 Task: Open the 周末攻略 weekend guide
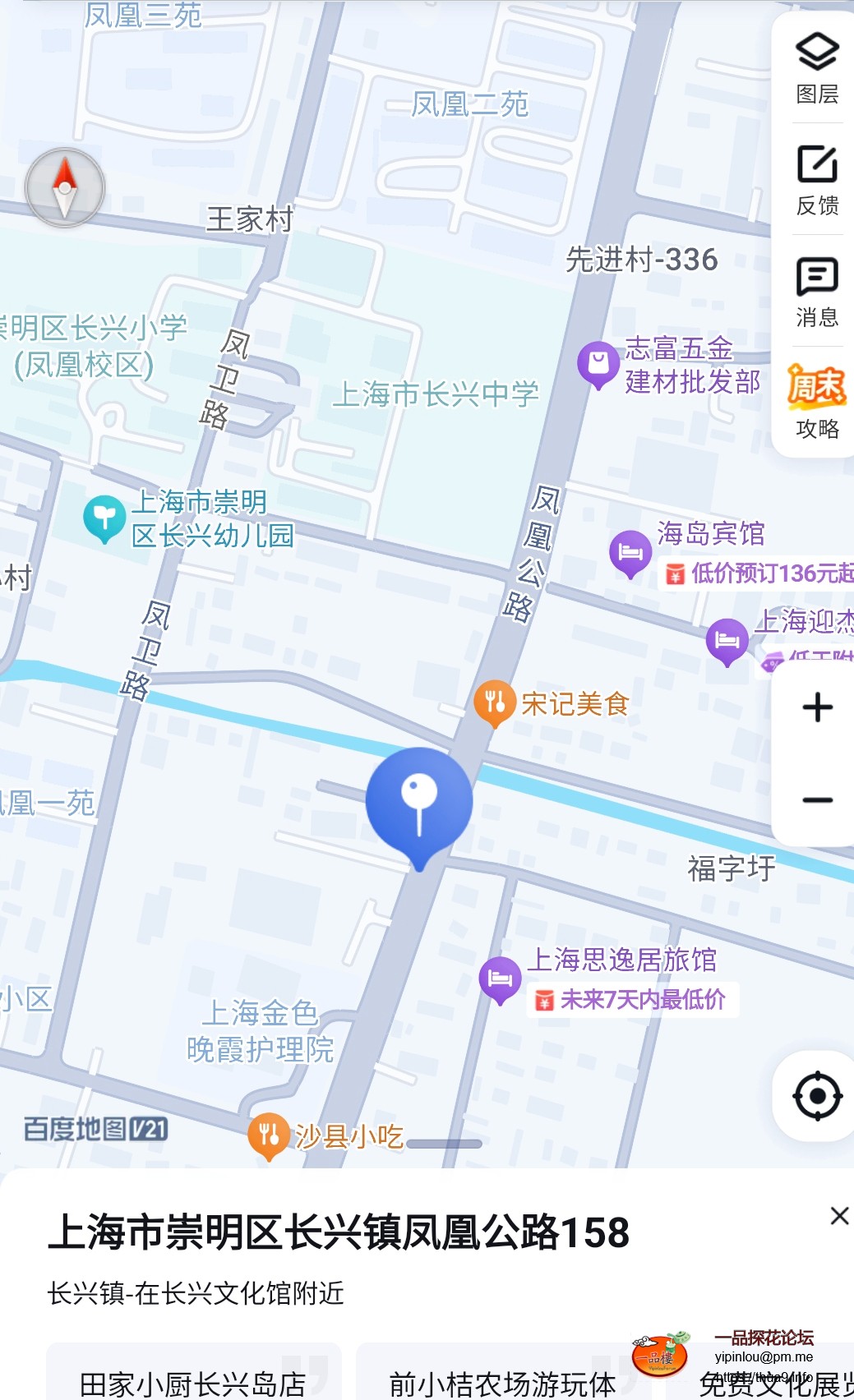click(x=816, y=402)
